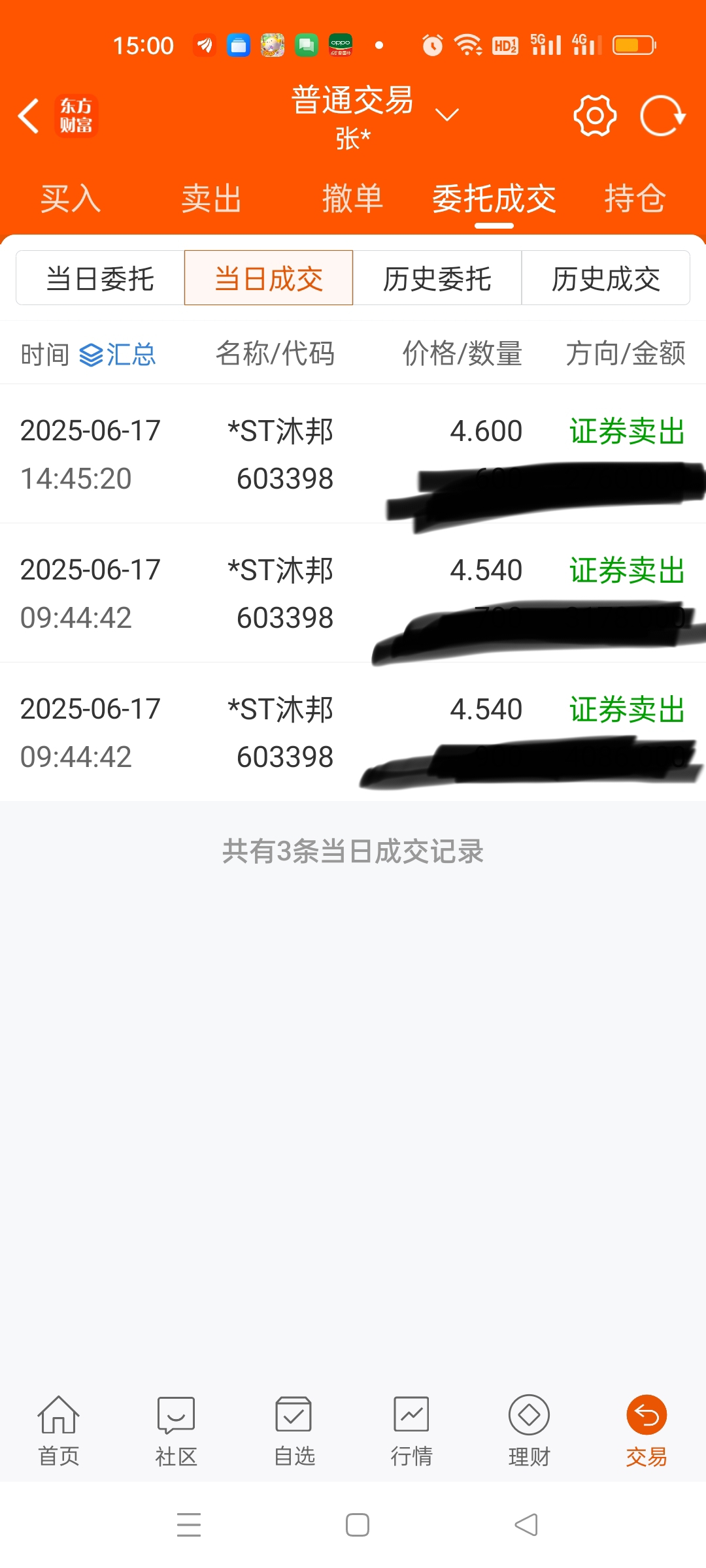Viewport: 706px width, 1568px height.
Task: Open the 社区 bottom tab
Action: pyautogui.click(x=176, y=1431)
